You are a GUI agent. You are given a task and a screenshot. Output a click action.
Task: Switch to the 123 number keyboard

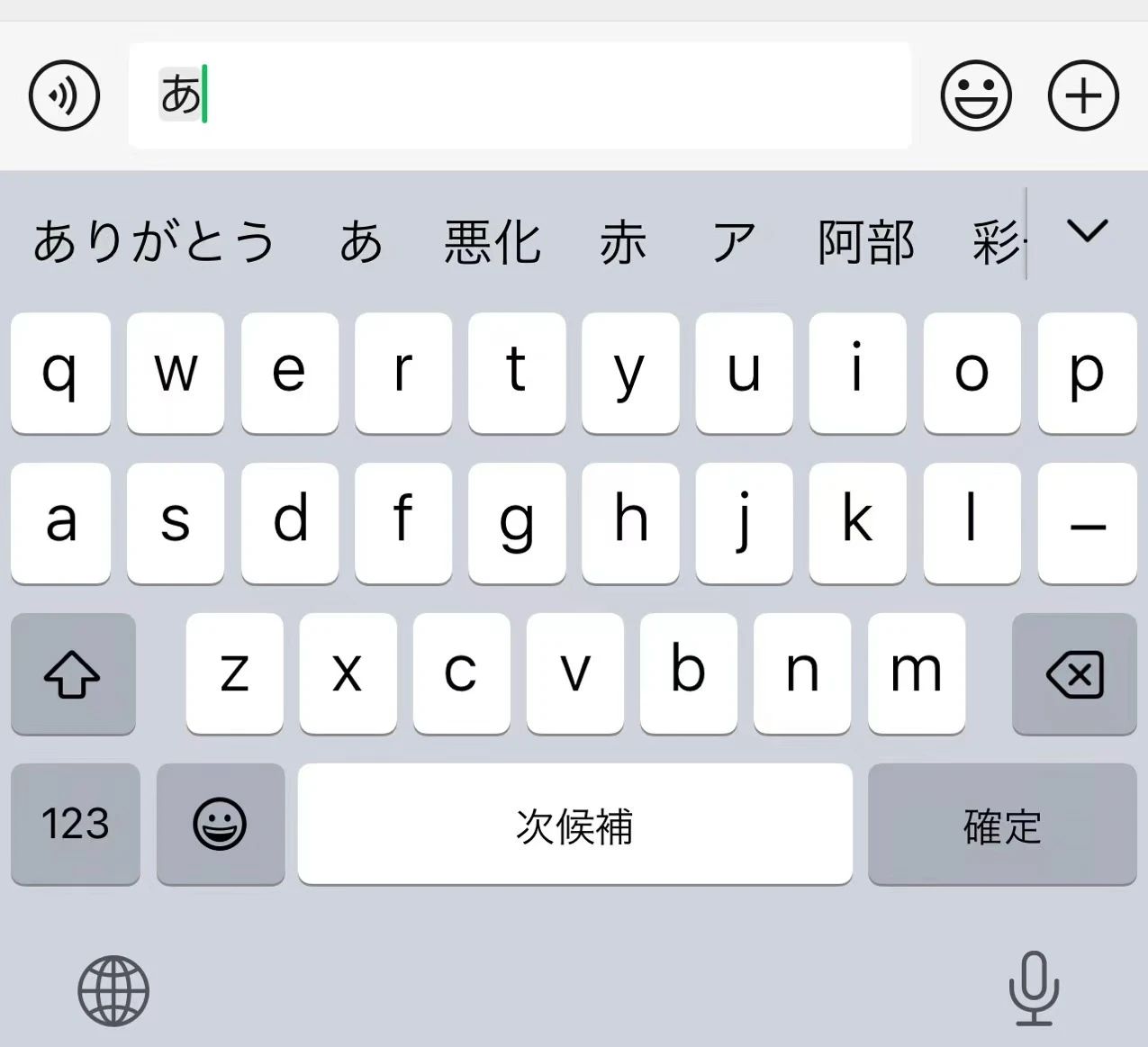click(76, 824)
